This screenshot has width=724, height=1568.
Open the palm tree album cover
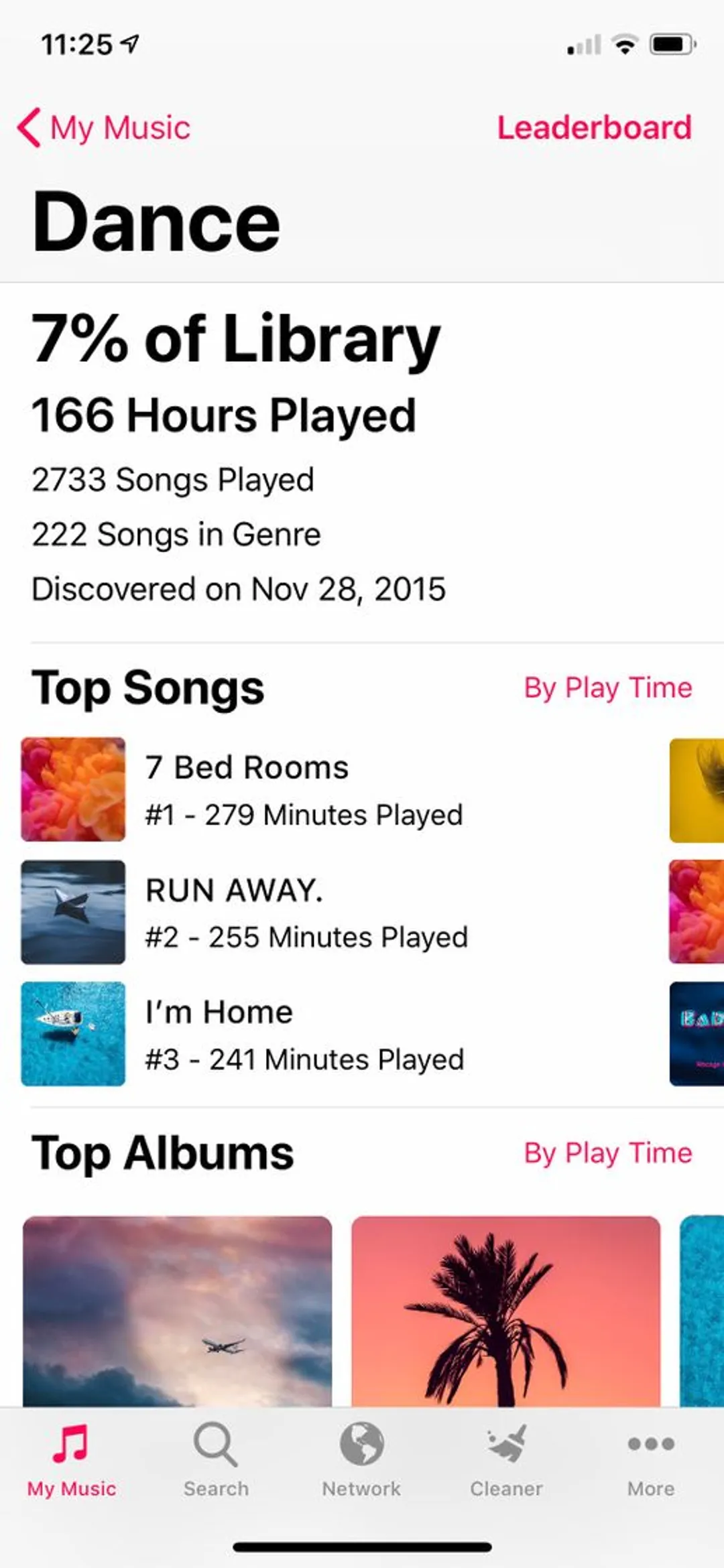pos(505,1311)
